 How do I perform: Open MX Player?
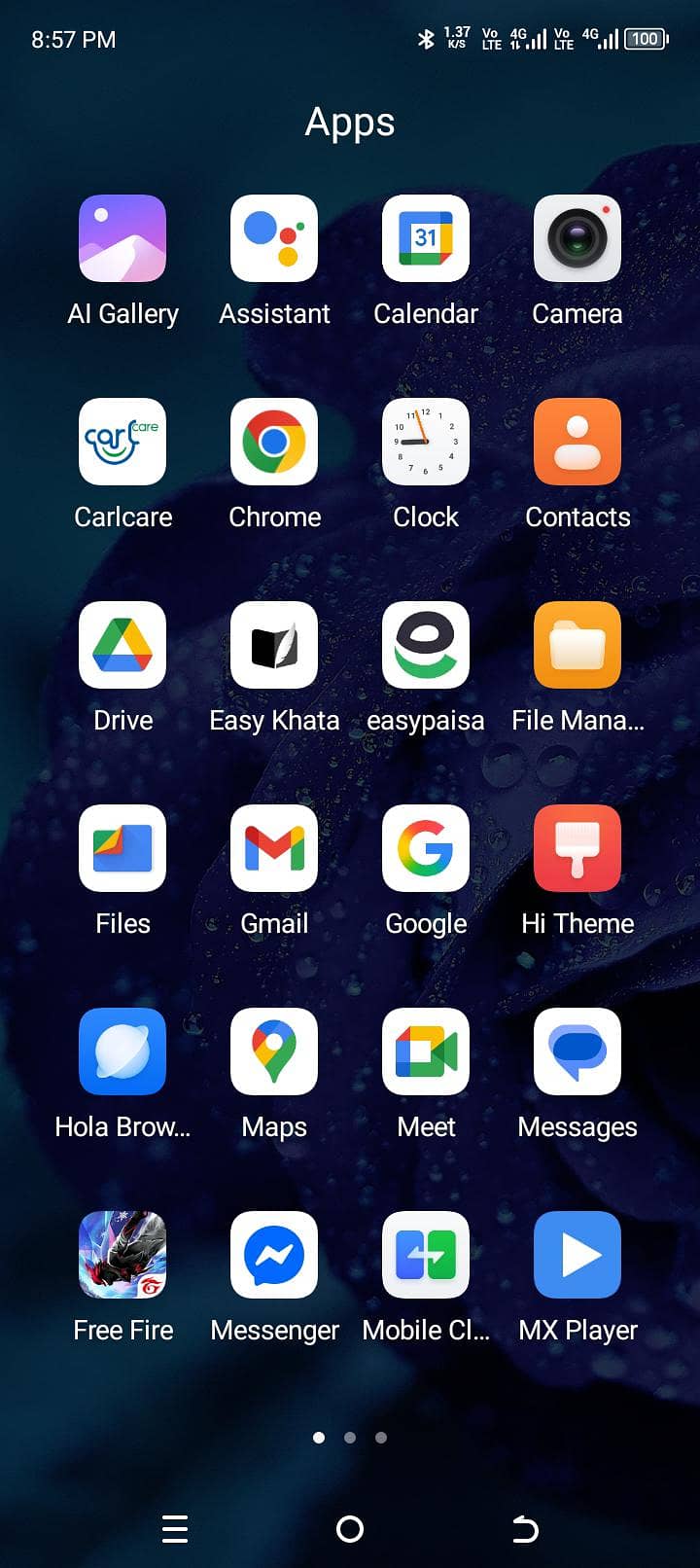point(577,1255)
